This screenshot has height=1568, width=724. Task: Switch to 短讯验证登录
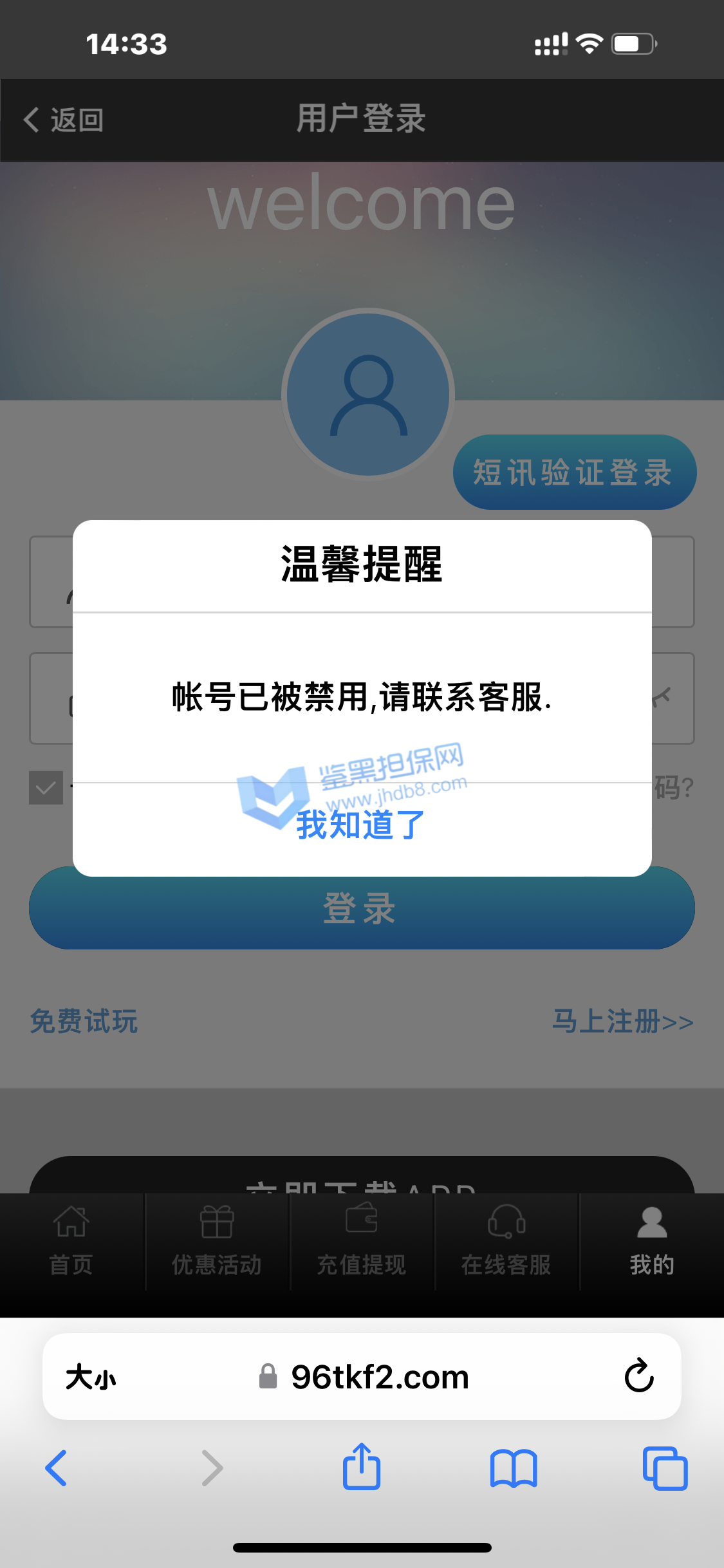(x=574, y=472)
